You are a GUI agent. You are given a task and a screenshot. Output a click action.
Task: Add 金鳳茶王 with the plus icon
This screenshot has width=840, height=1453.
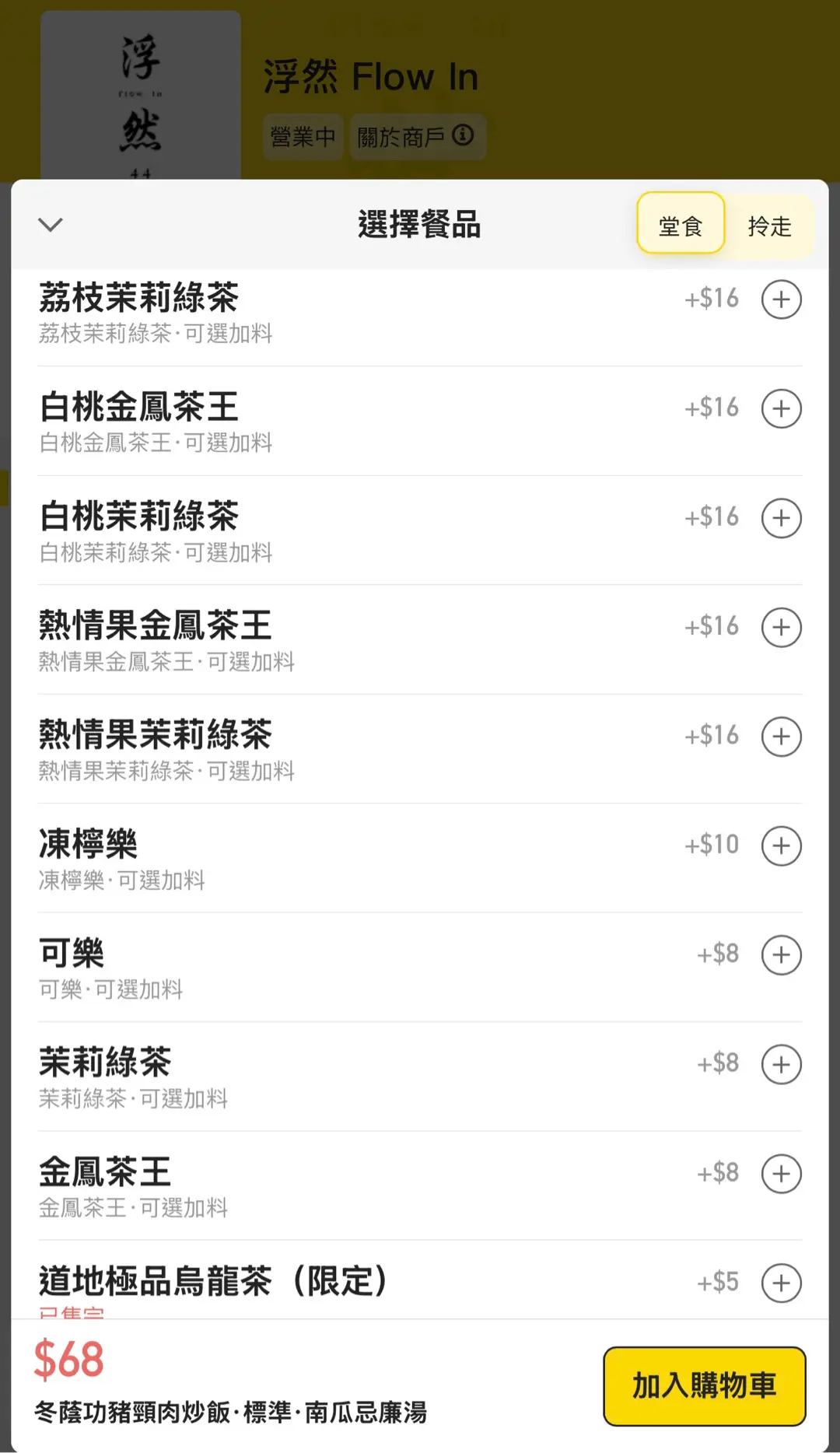[x=781, y=1174]
